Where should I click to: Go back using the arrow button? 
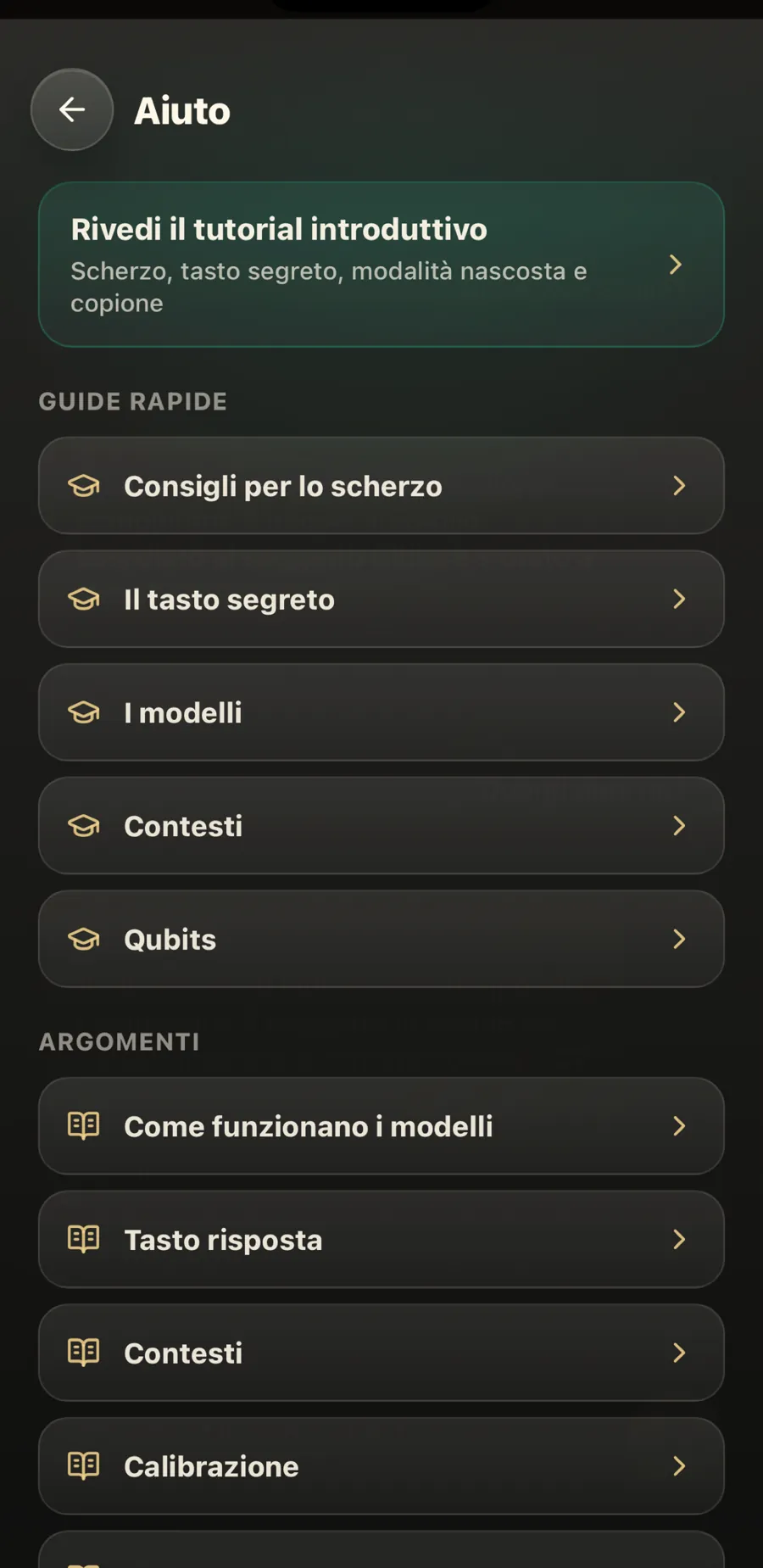click(72, 109)
